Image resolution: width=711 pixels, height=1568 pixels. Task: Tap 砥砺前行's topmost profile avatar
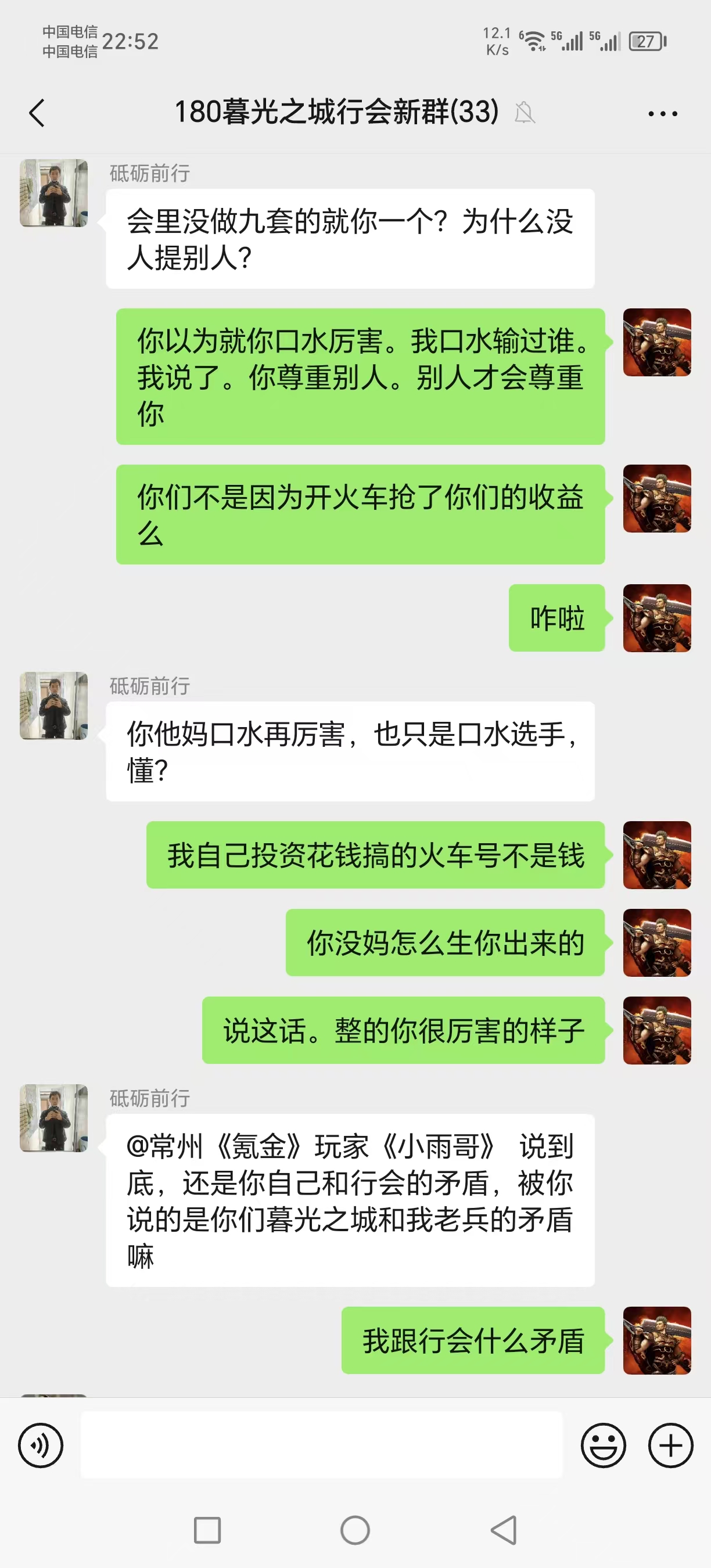click(53, 193)
